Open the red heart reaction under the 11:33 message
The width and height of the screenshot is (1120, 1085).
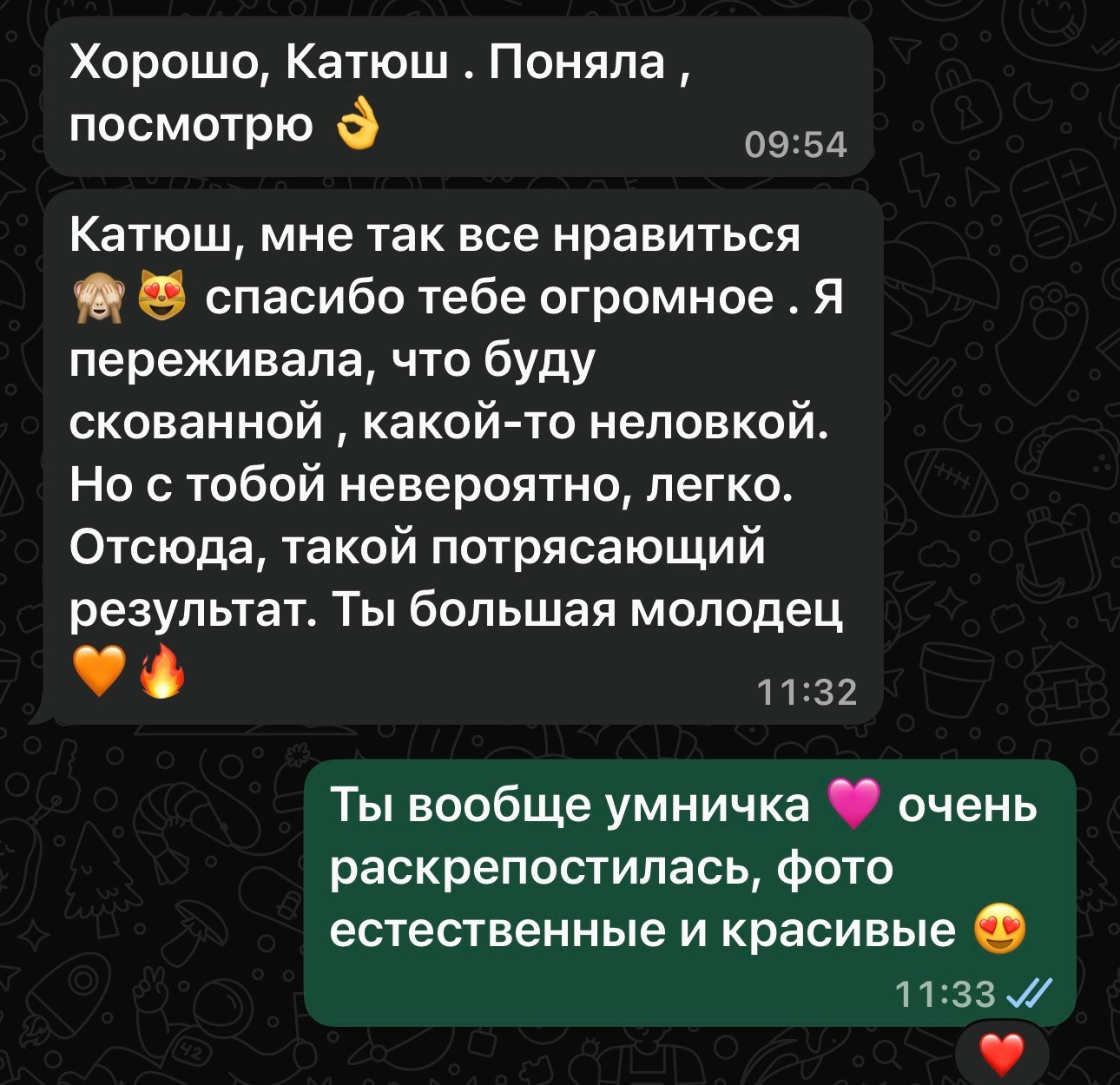click(1002, 1055)
